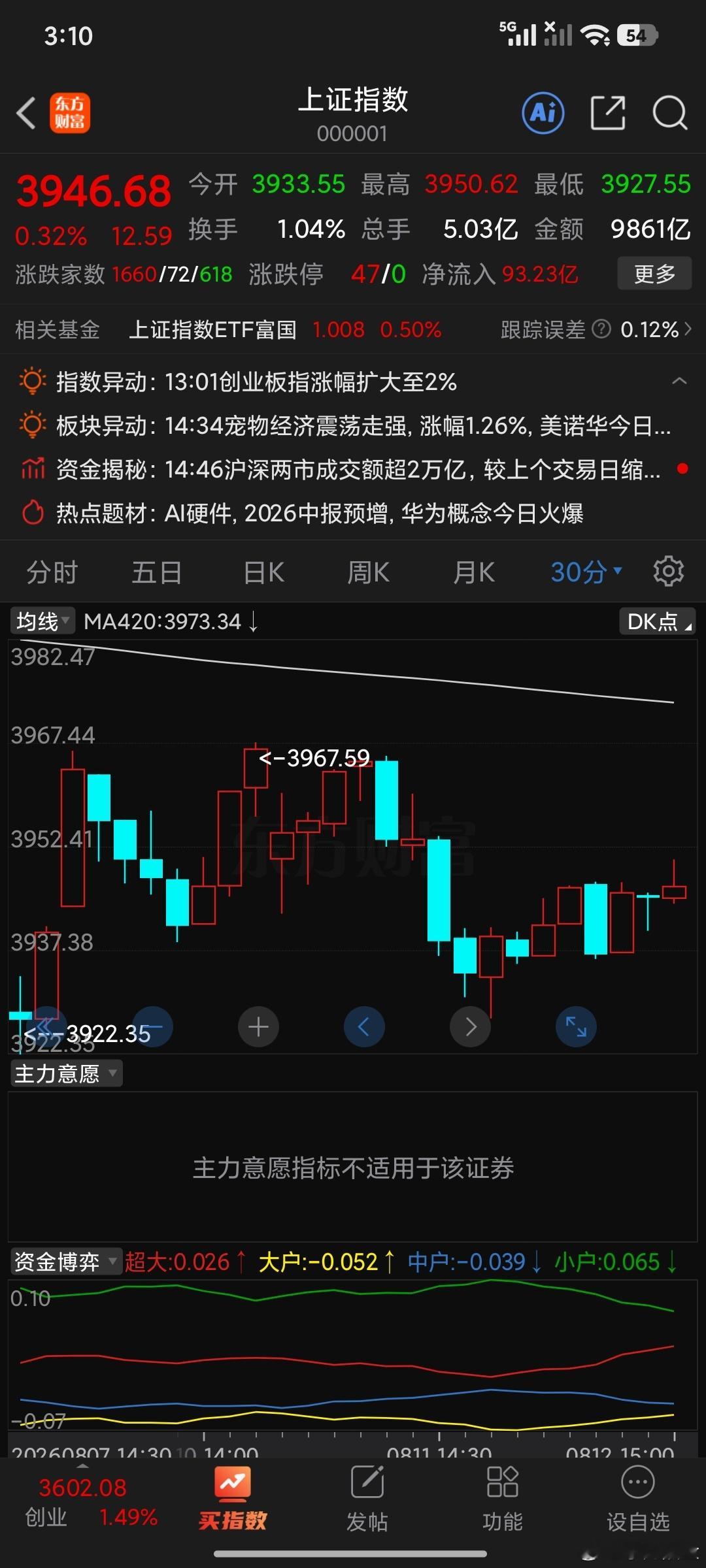Tap the 更多 button for more data
The height and width of the screenshot is (1568, 706).
point(654,273)
